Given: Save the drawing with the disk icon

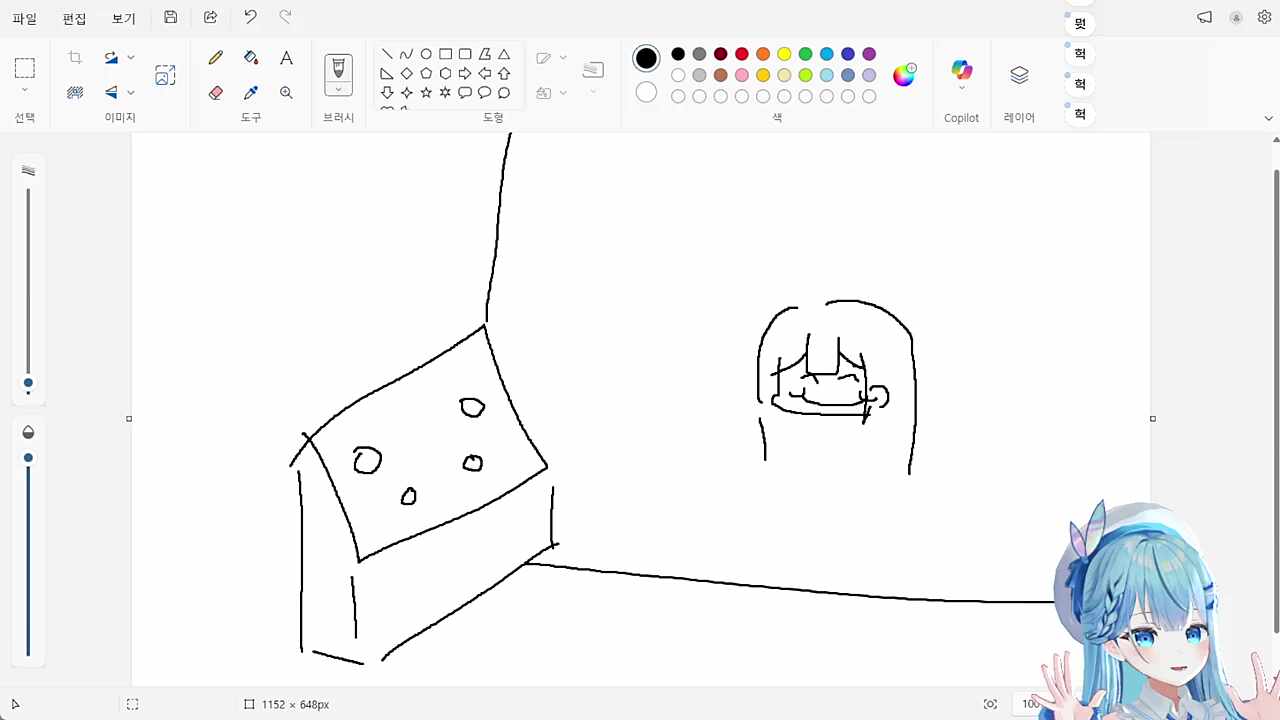Looking at the screenshot, I should point(171,17).
